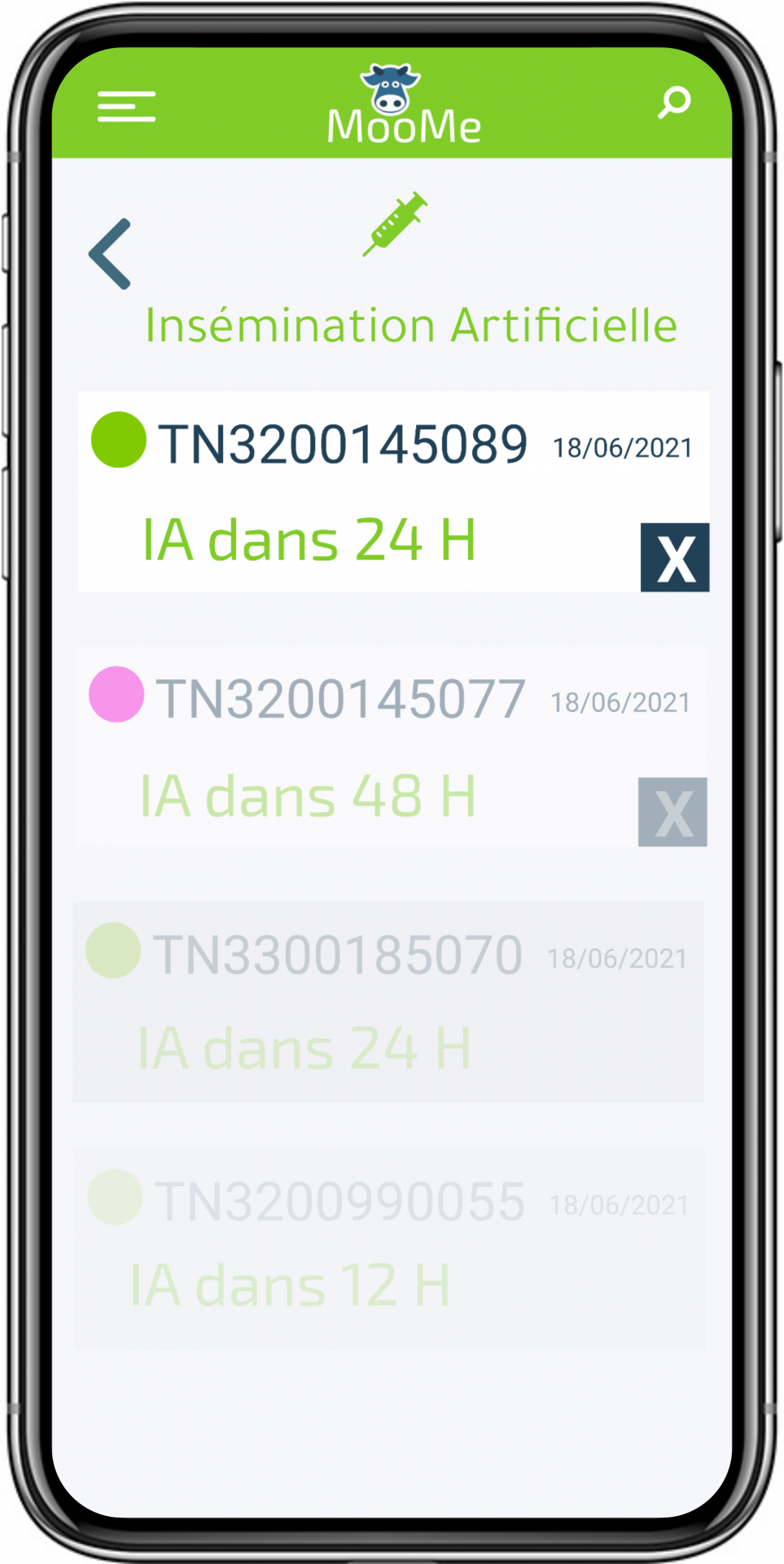Open the hamburger menu

pyautogui.click(x=126, y=106)
